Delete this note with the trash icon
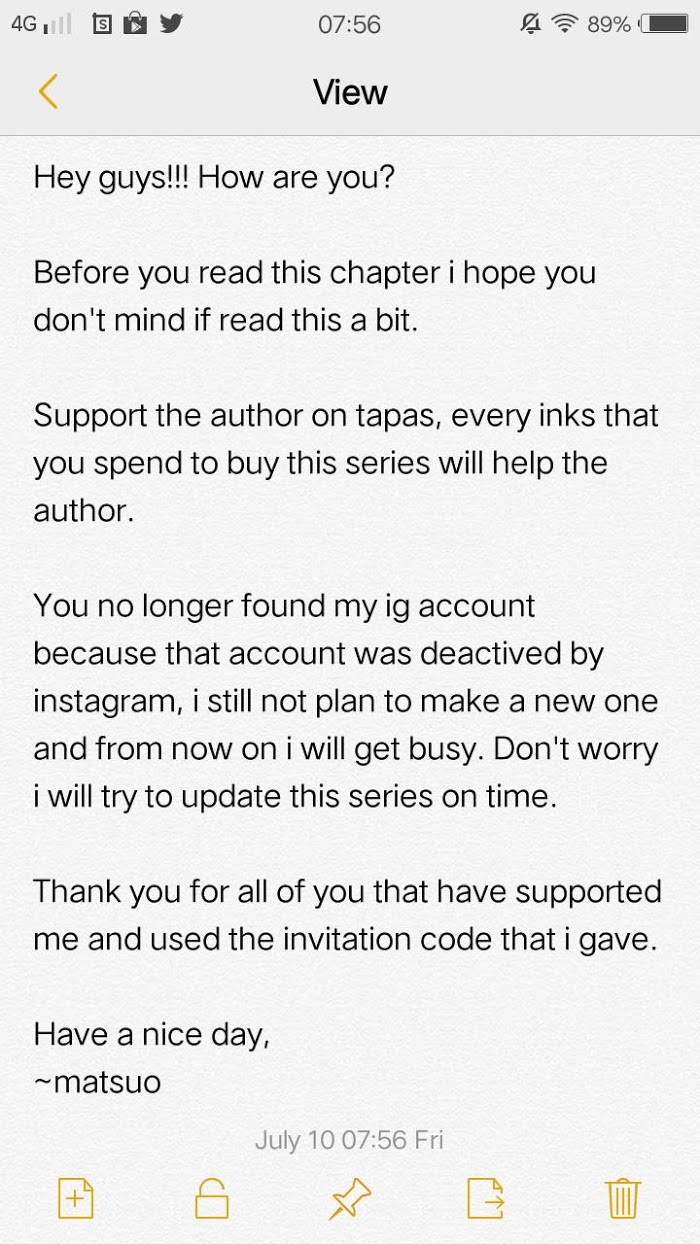The width and height of the screenshot is (700, 1244). (x=622, y=1198)
